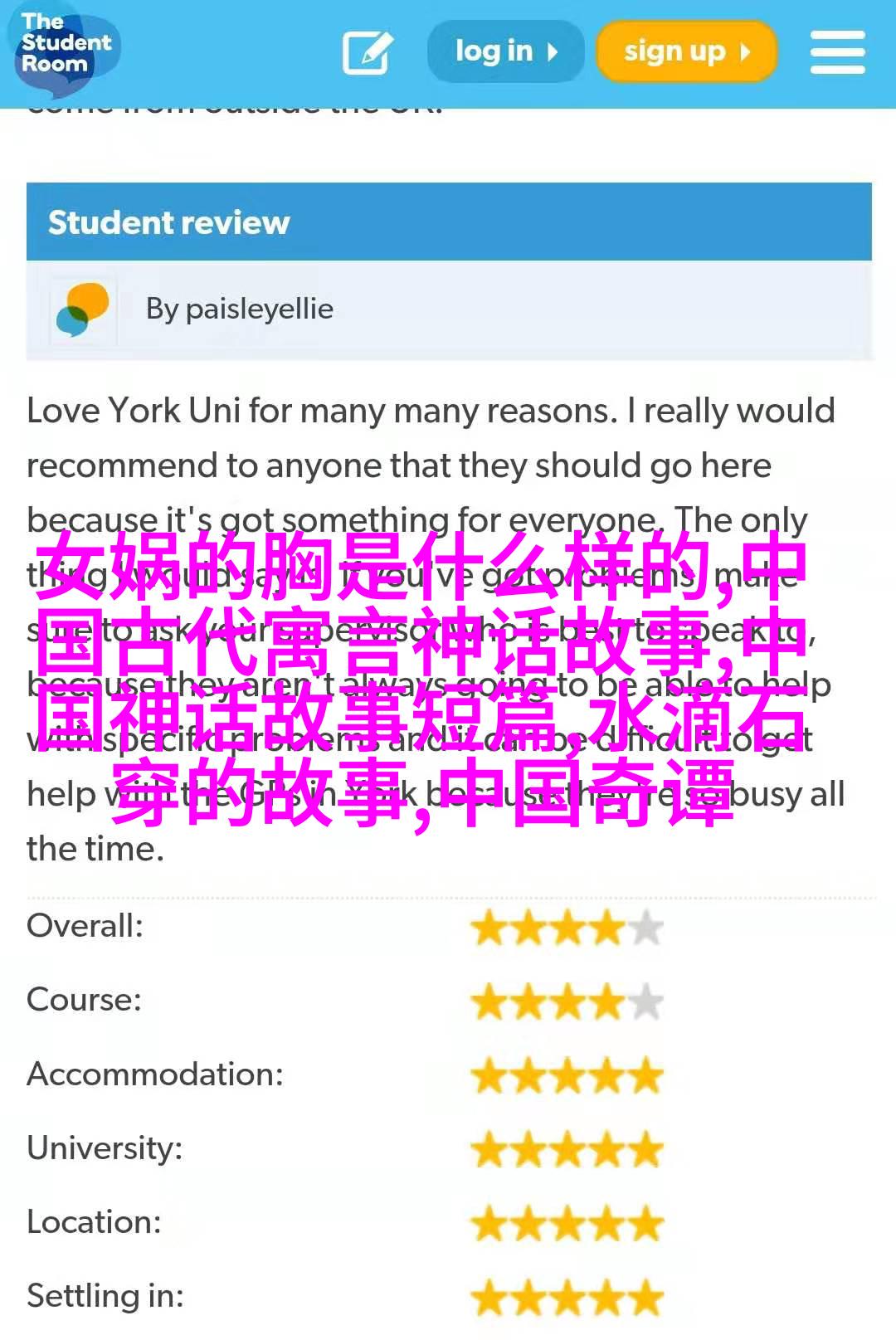Viewport: 896px width, 1340px height.
Task: Tap the compose post pencil icon
Action: [367, 52]
